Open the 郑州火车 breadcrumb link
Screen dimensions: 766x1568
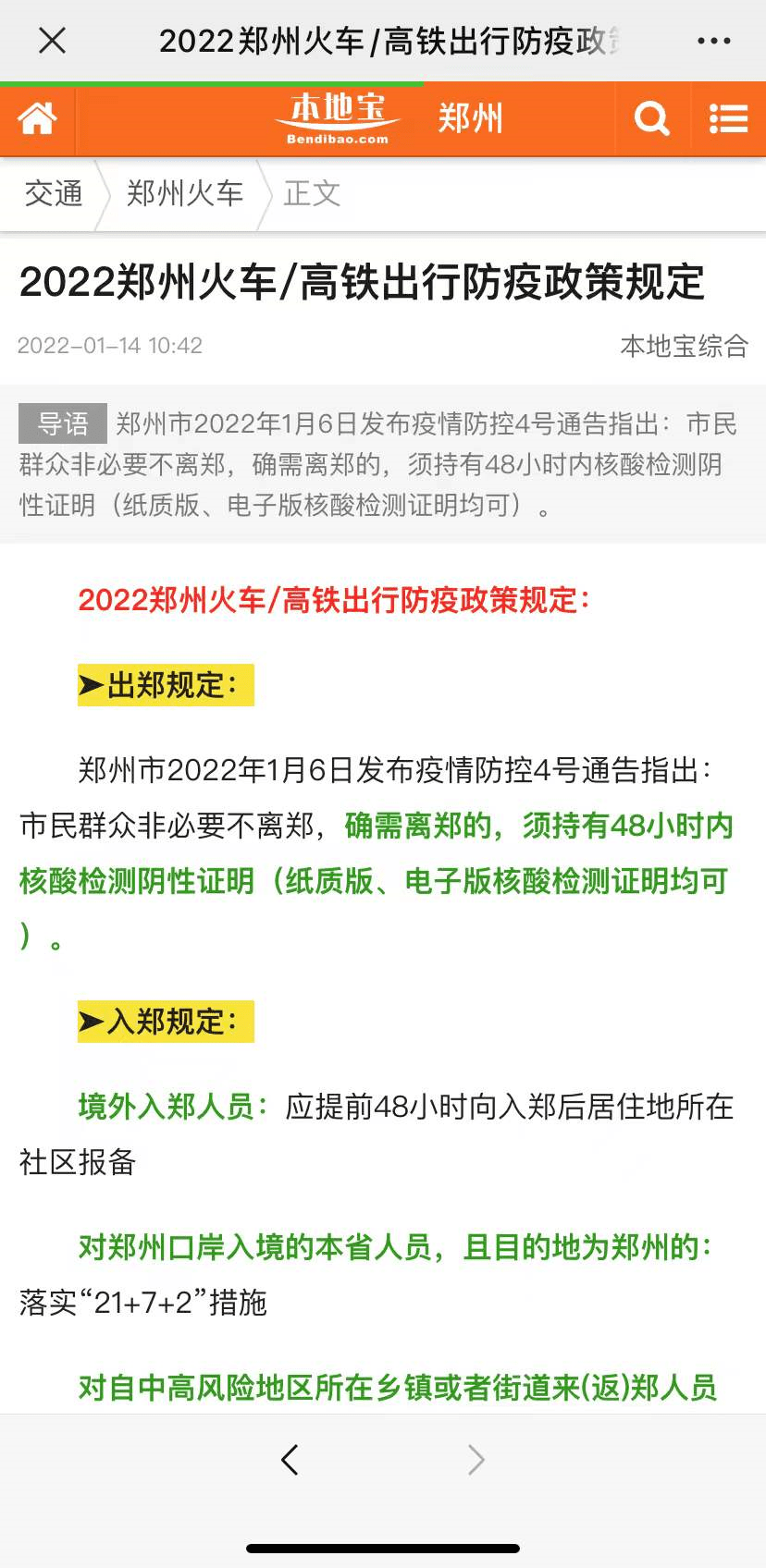pos(185,193)
